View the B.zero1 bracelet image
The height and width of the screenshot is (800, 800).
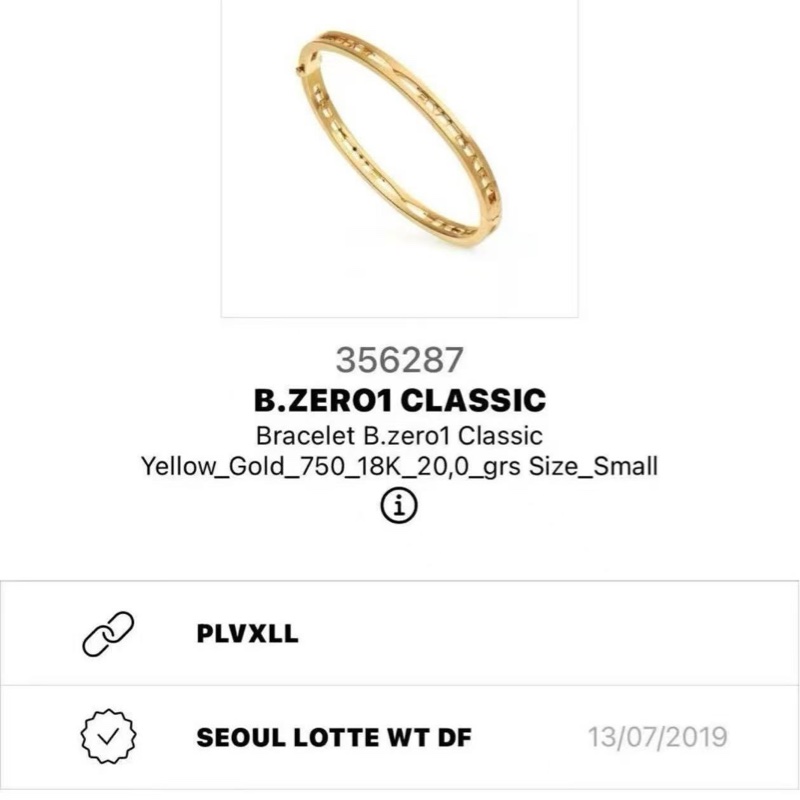click(400, 150)
